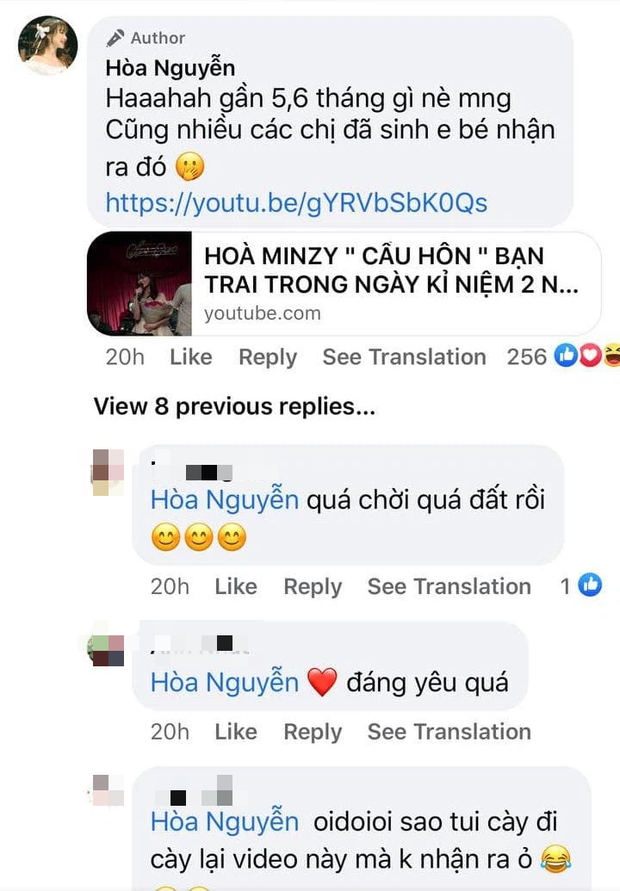Like Hòa Nguyễn's author comment

coord(190,357)
